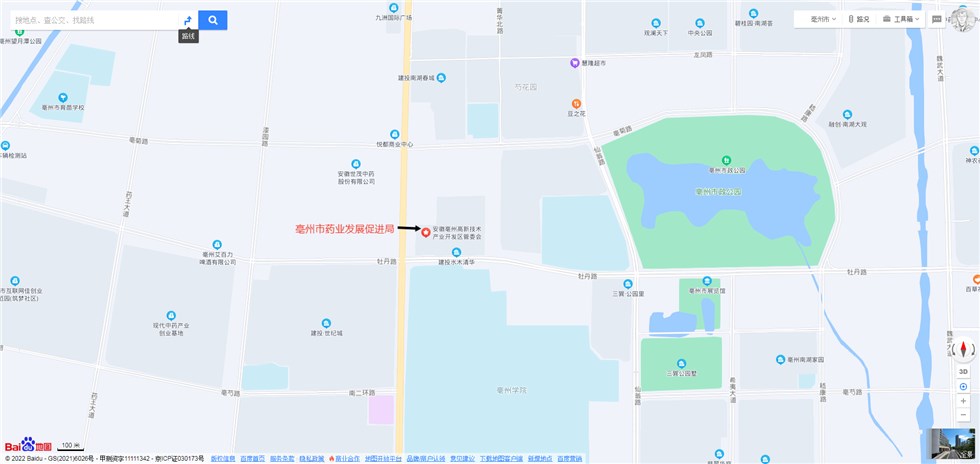The height and width of the screenshot is (464, 980).
Task: Open the route planning icon
Action: [187, 20]
